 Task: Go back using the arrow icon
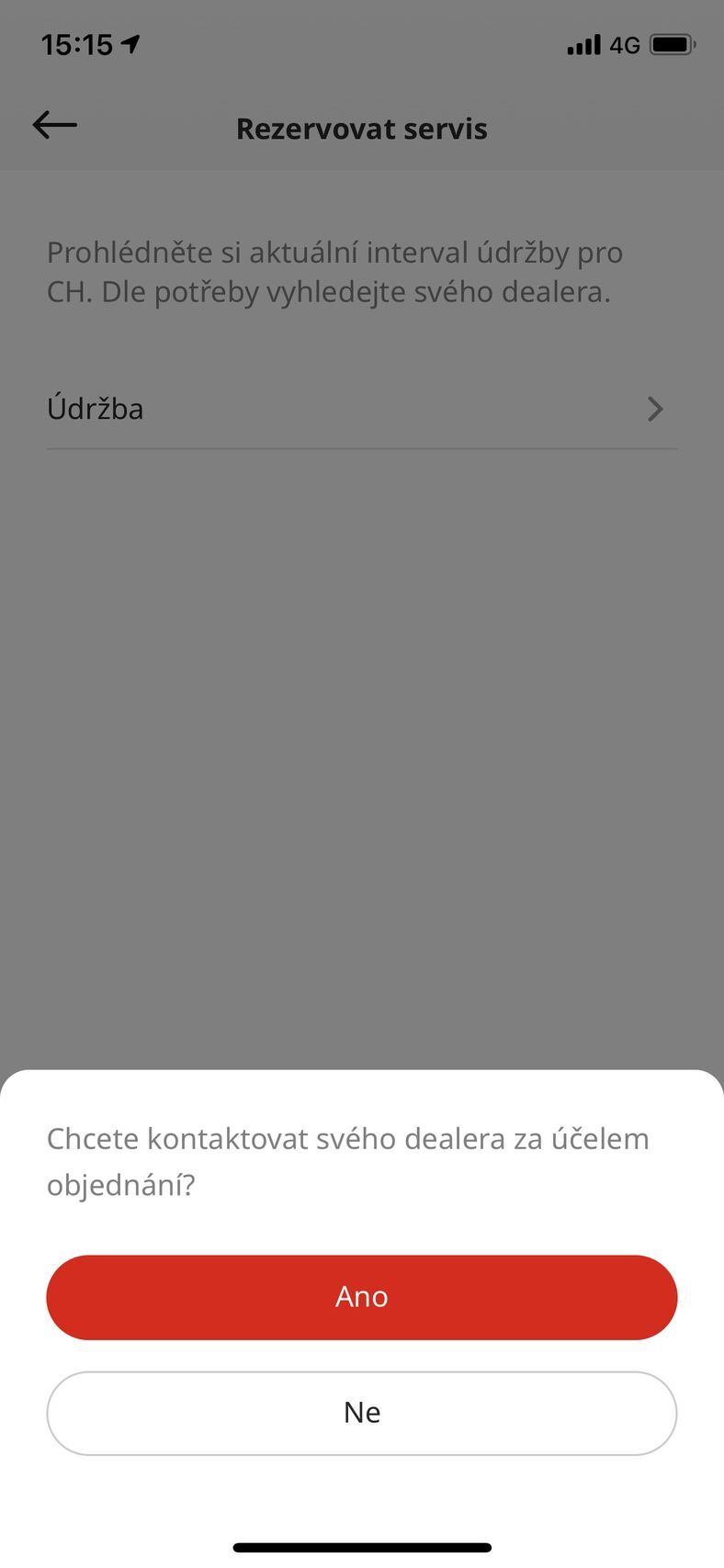[55, 125]
